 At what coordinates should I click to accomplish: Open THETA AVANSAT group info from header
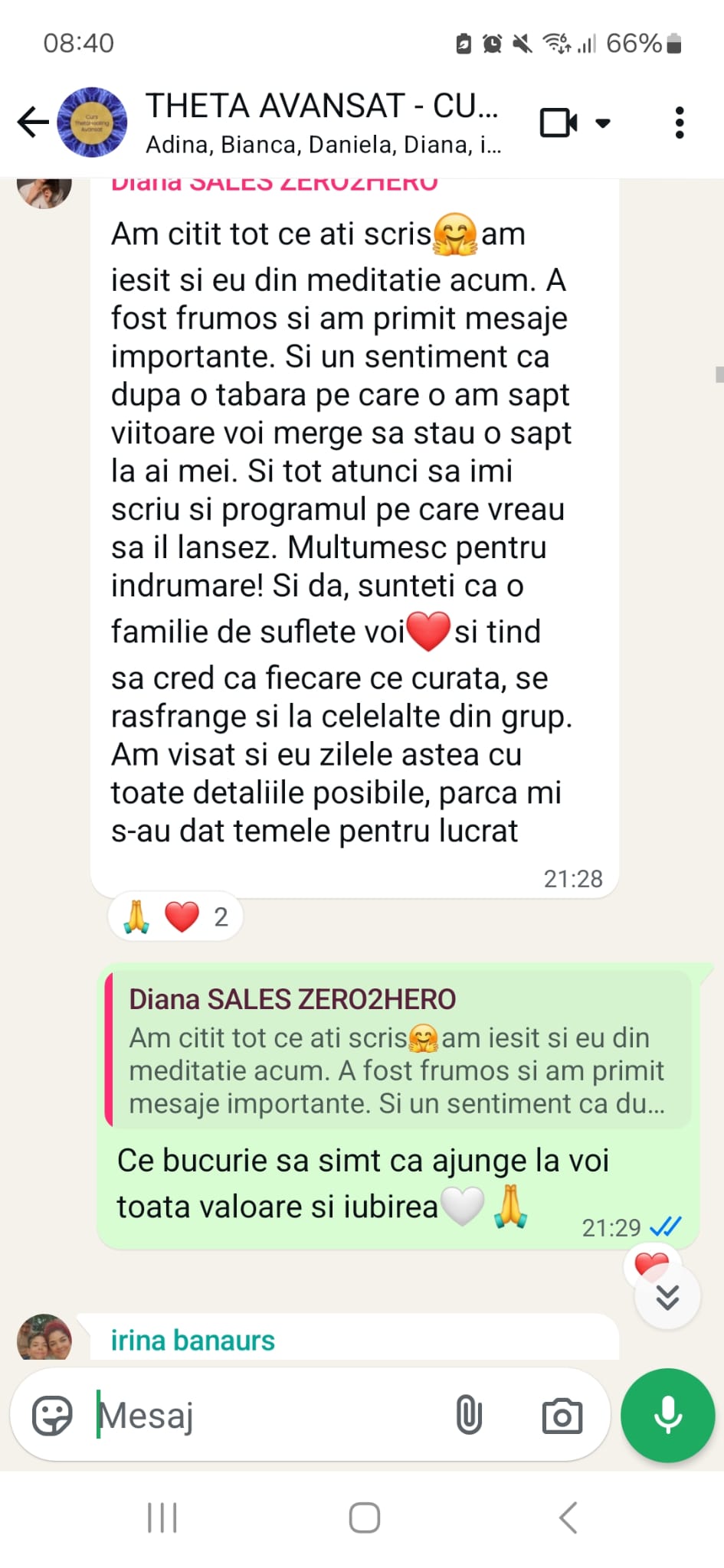(322, 122)
